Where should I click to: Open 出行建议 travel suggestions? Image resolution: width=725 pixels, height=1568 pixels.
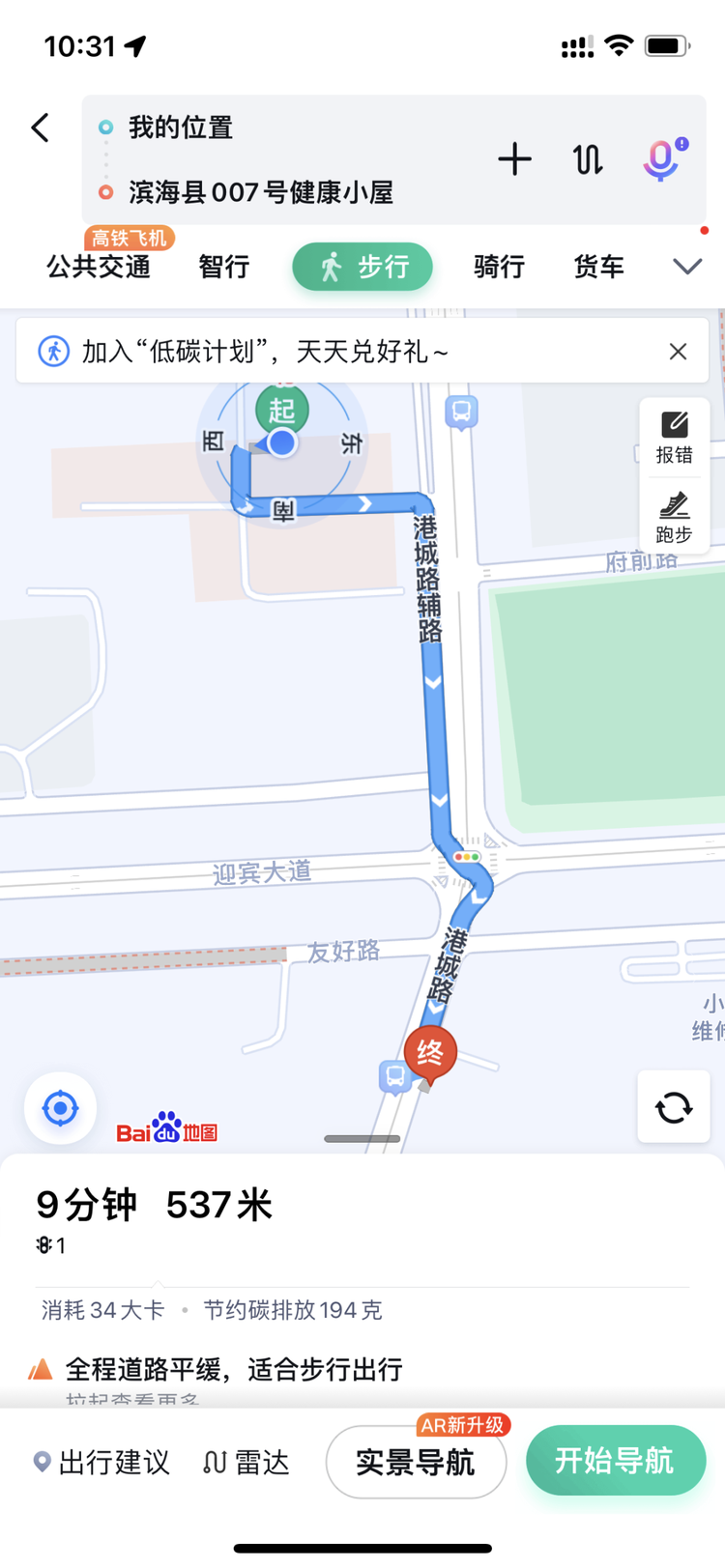point(101,1463)
